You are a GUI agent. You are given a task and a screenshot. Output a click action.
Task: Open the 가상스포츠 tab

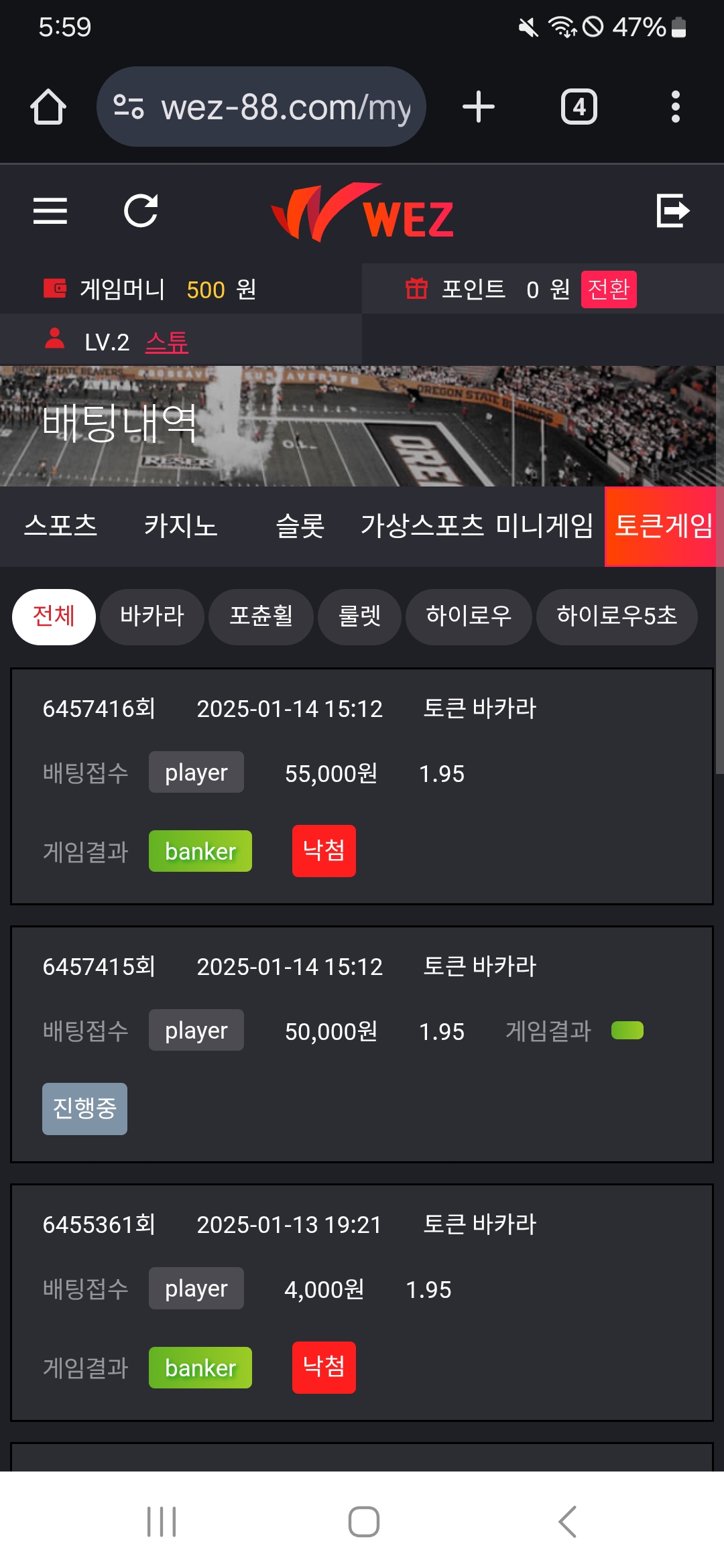coord(422,526)
